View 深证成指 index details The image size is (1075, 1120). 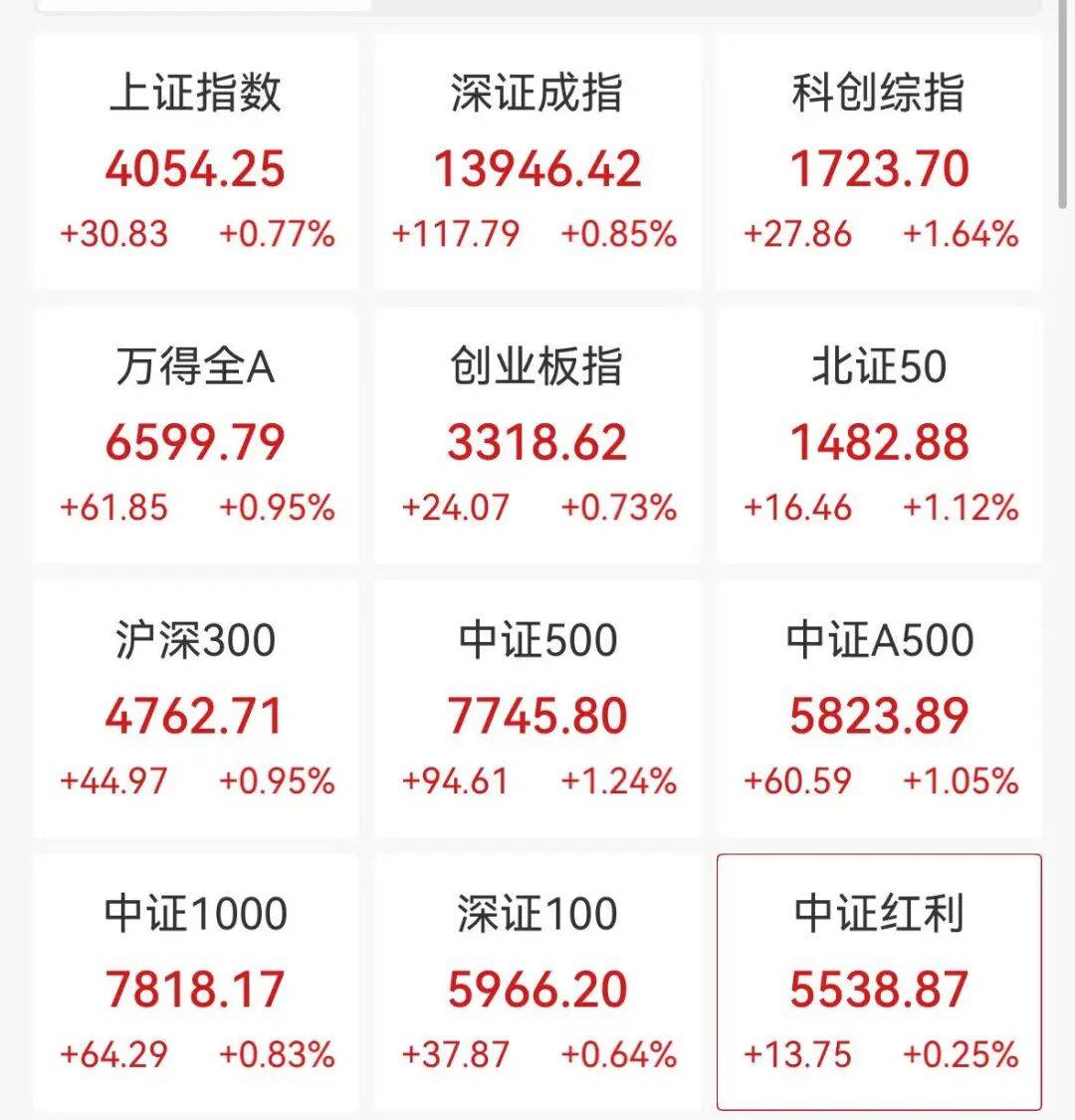pyautogui.click(x=537, y=164)
